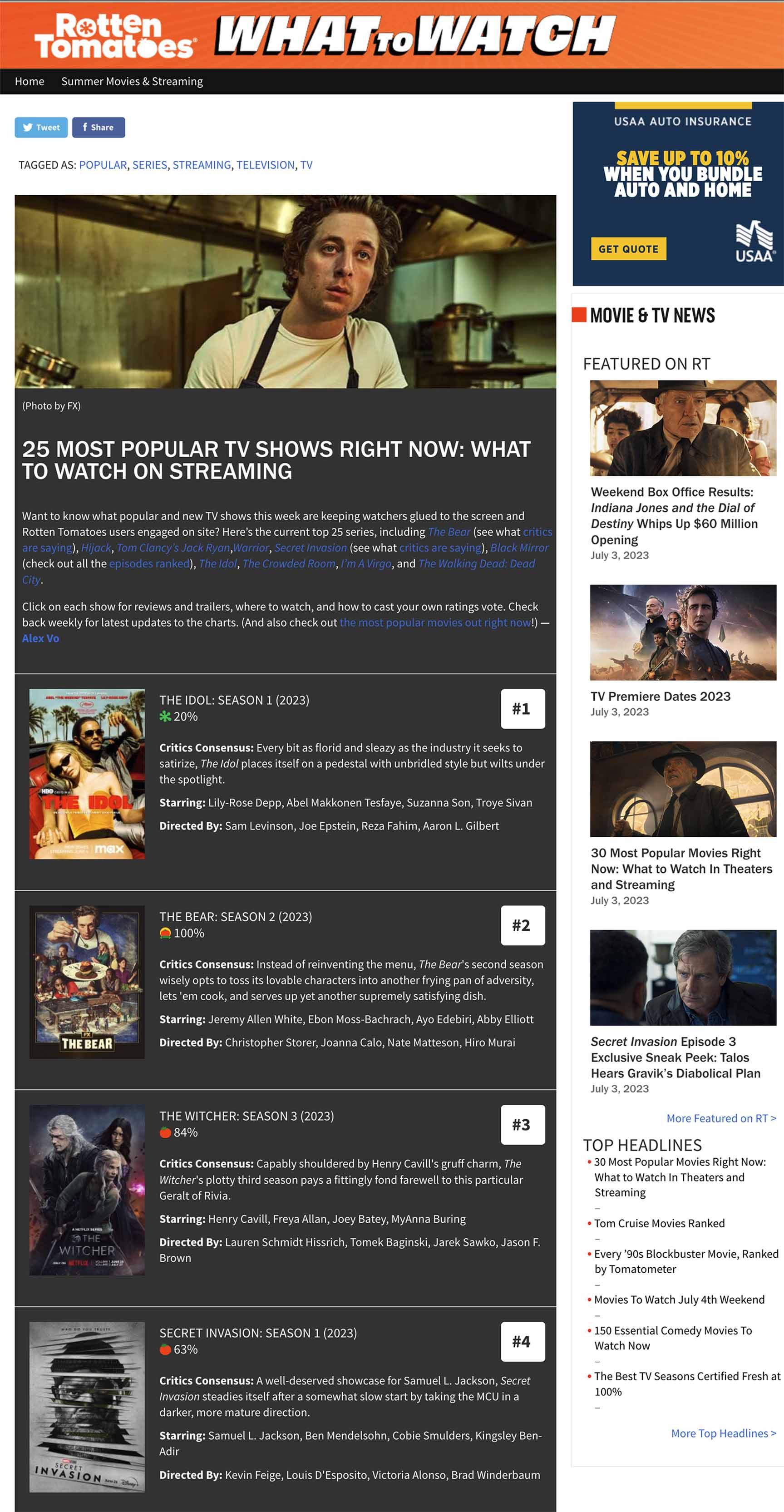This screenshot has width=784, height=1512.
Task: Open More Featured on RT
Action: pos(720,1118)
